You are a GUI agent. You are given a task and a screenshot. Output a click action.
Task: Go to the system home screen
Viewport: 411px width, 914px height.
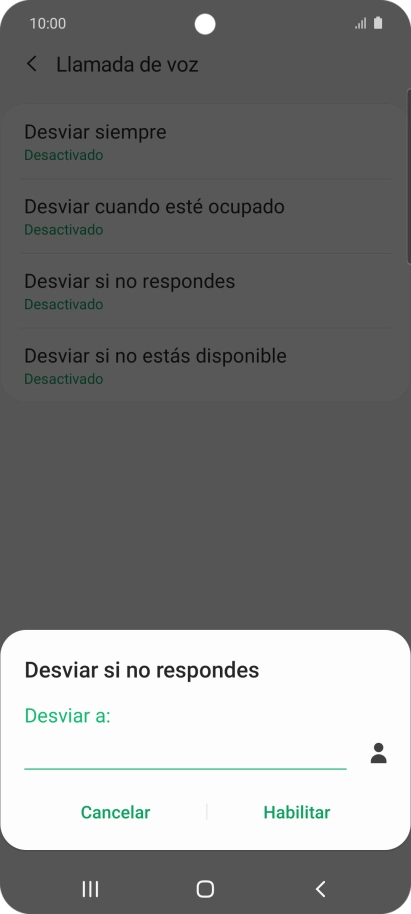pos(205,888)
